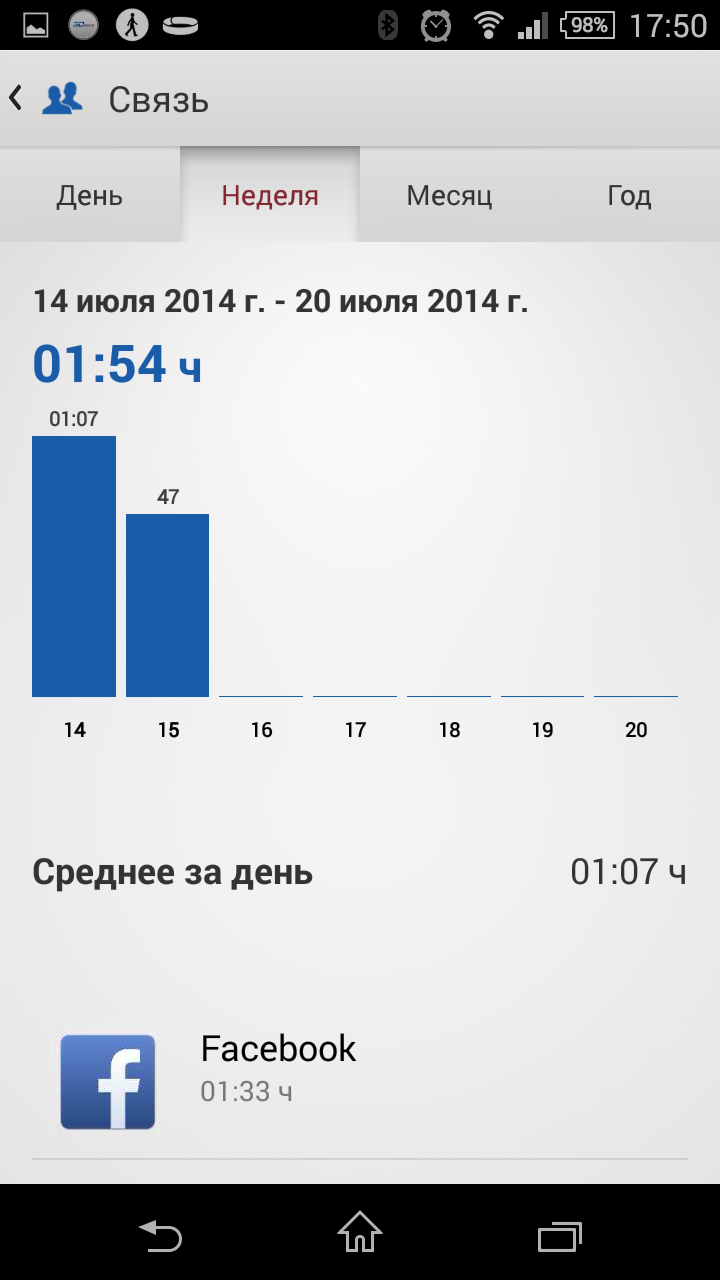Screen dimensions: 720x1280
Task: Tap the system home button
Action: pyautogui.click(x=360, y=1232)
